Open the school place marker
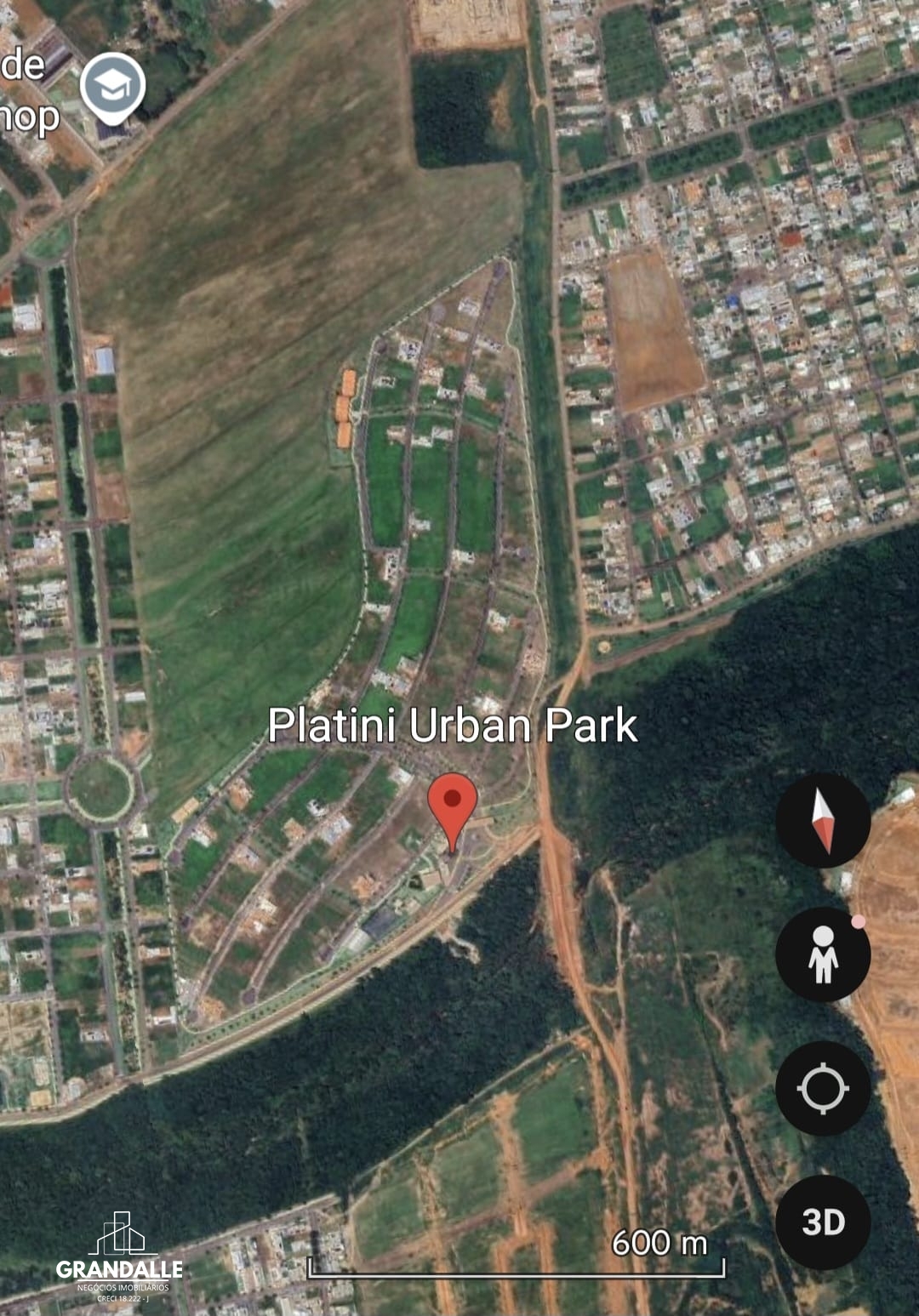The image size is (919, 1316). pos(113,87)
